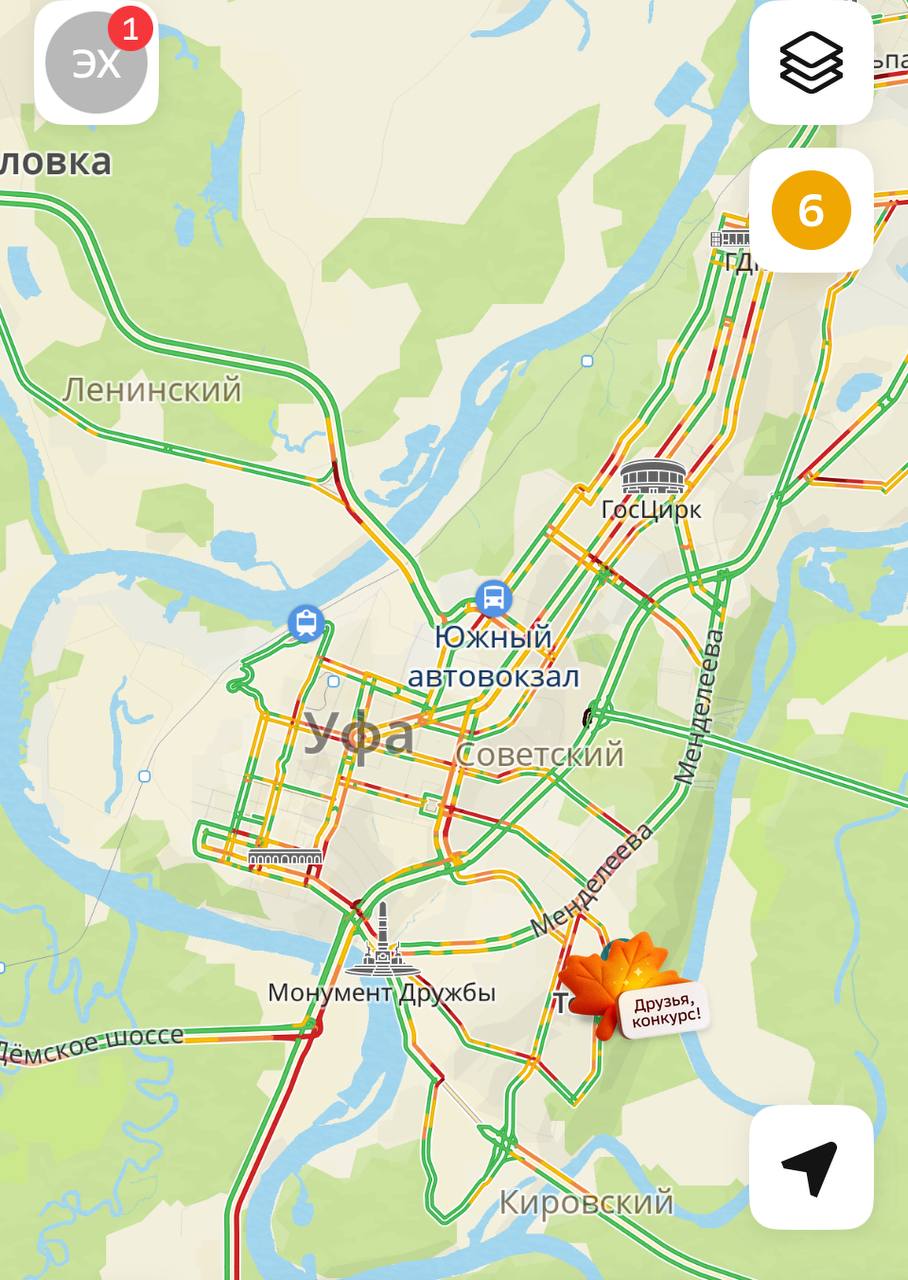Image resolution: width=908 pixels, height=1280 pixels.
Task: Open the ЭХ profile avatar
Action: (x=96, y=63)
